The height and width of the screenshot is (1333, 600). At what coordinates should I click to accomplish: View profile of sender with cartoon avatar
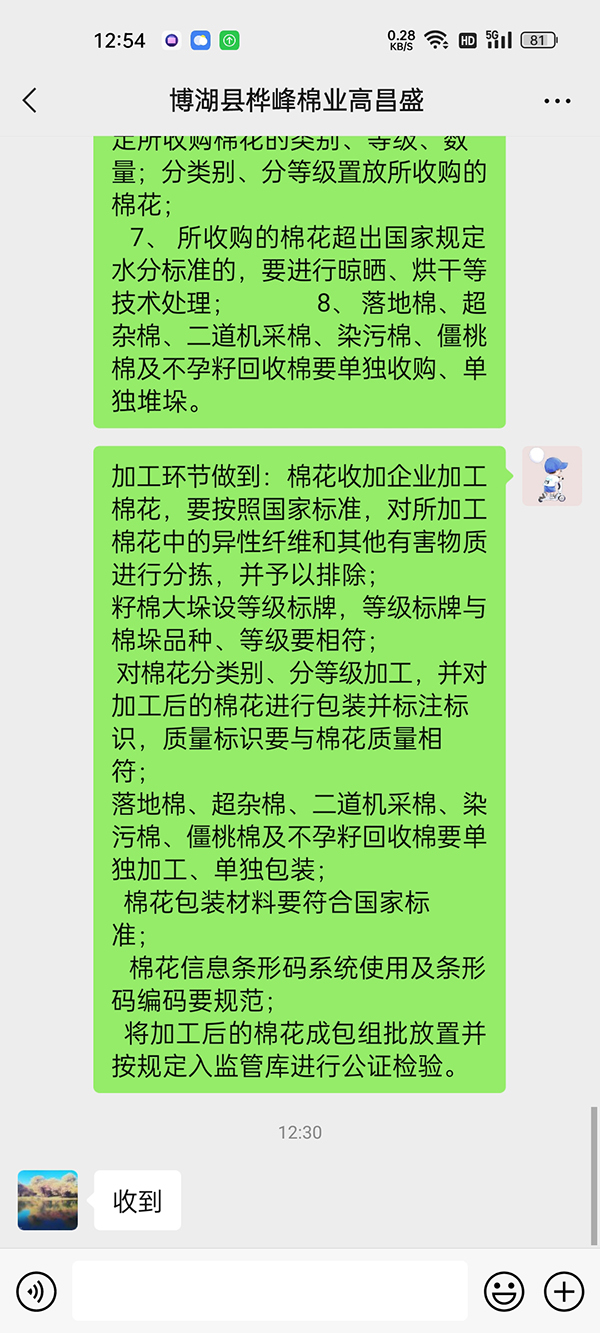(x=552, y=476)
